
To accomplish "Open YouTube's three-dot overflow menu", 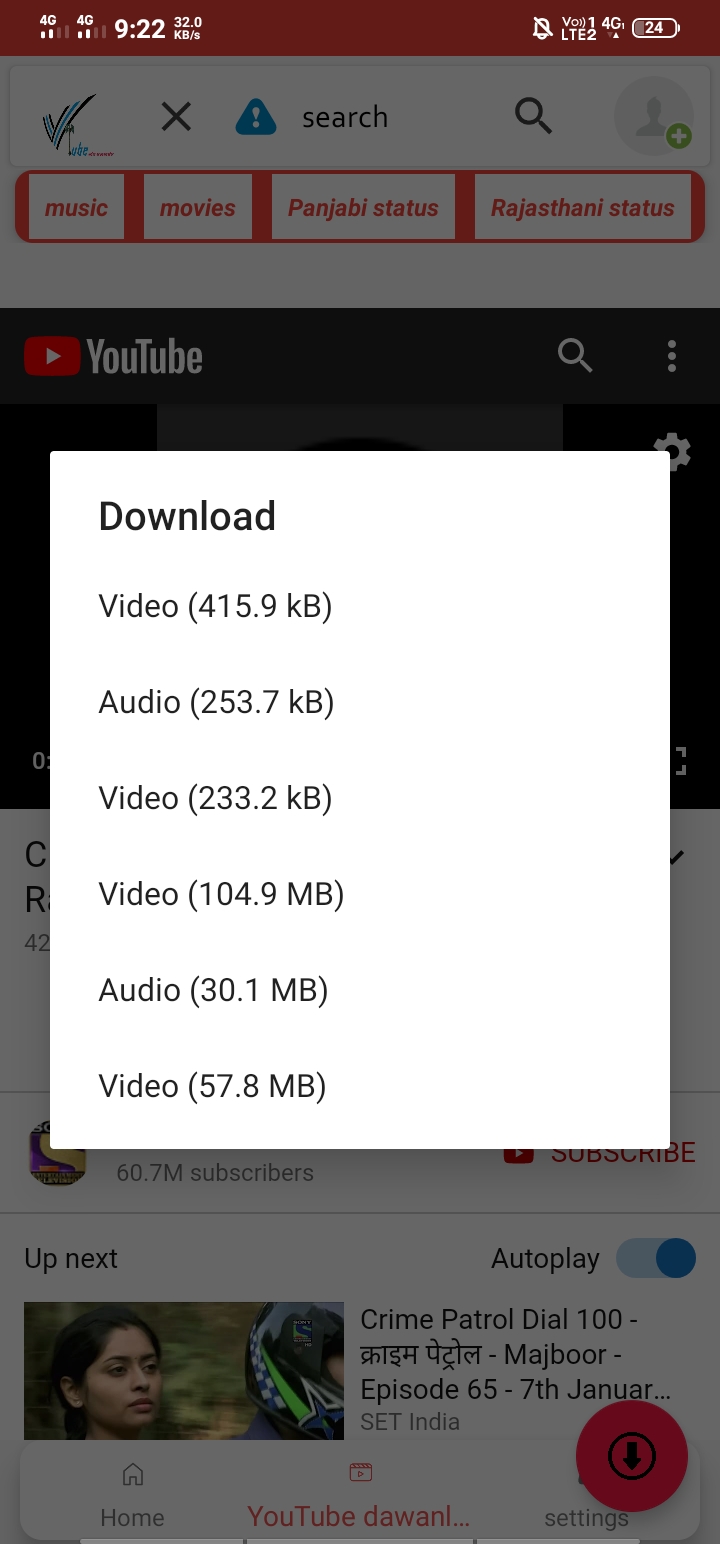I will (x=671, y=355).
